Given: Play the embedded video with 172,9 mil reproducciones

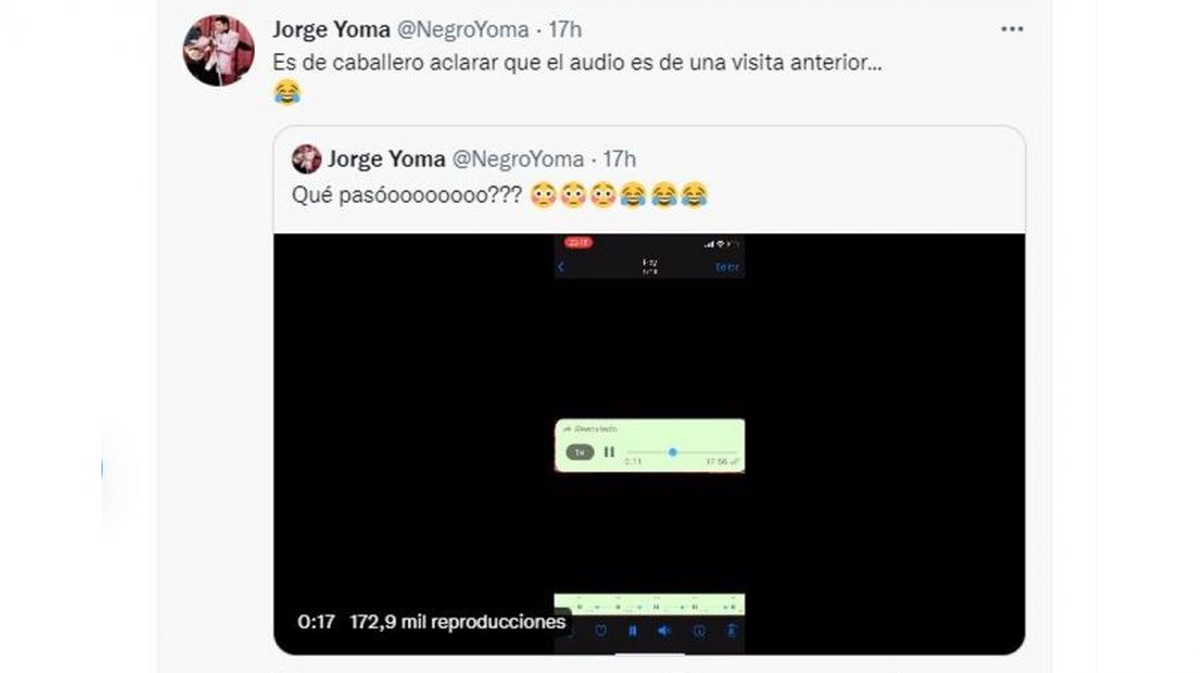Looking at the screenshot, I should 648,443.
